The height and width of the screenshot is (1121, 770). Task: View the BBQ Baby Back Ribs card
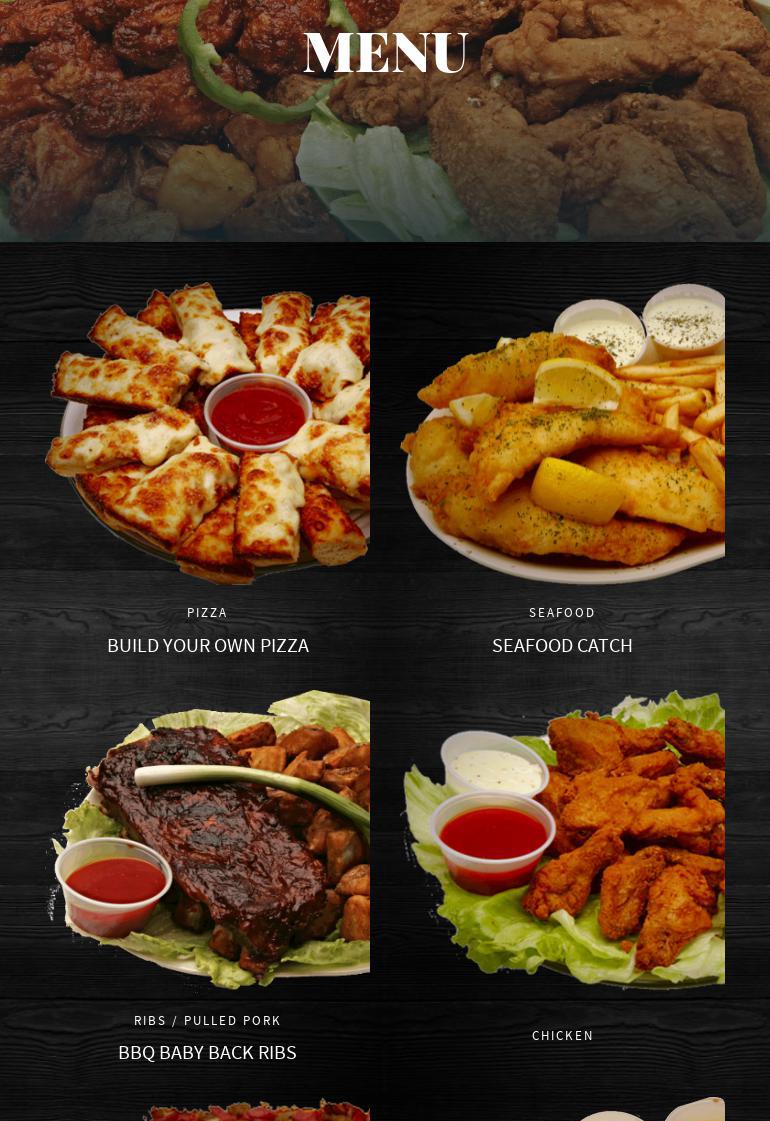(x=208, y=1052)
